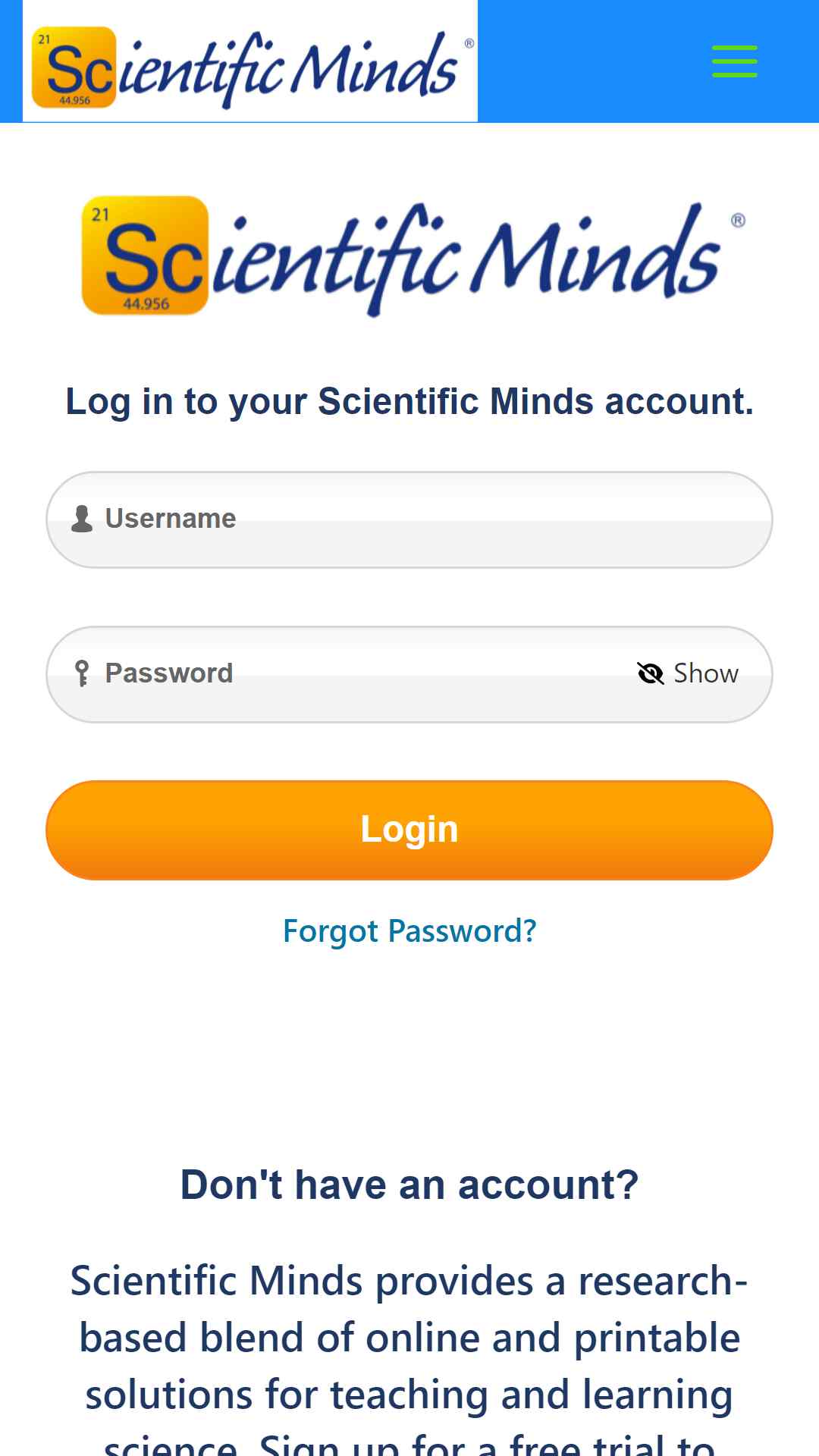Open the Forgot Password link
The height and width of the screenshot is (1456, 819).
click(x=409, y=930)
